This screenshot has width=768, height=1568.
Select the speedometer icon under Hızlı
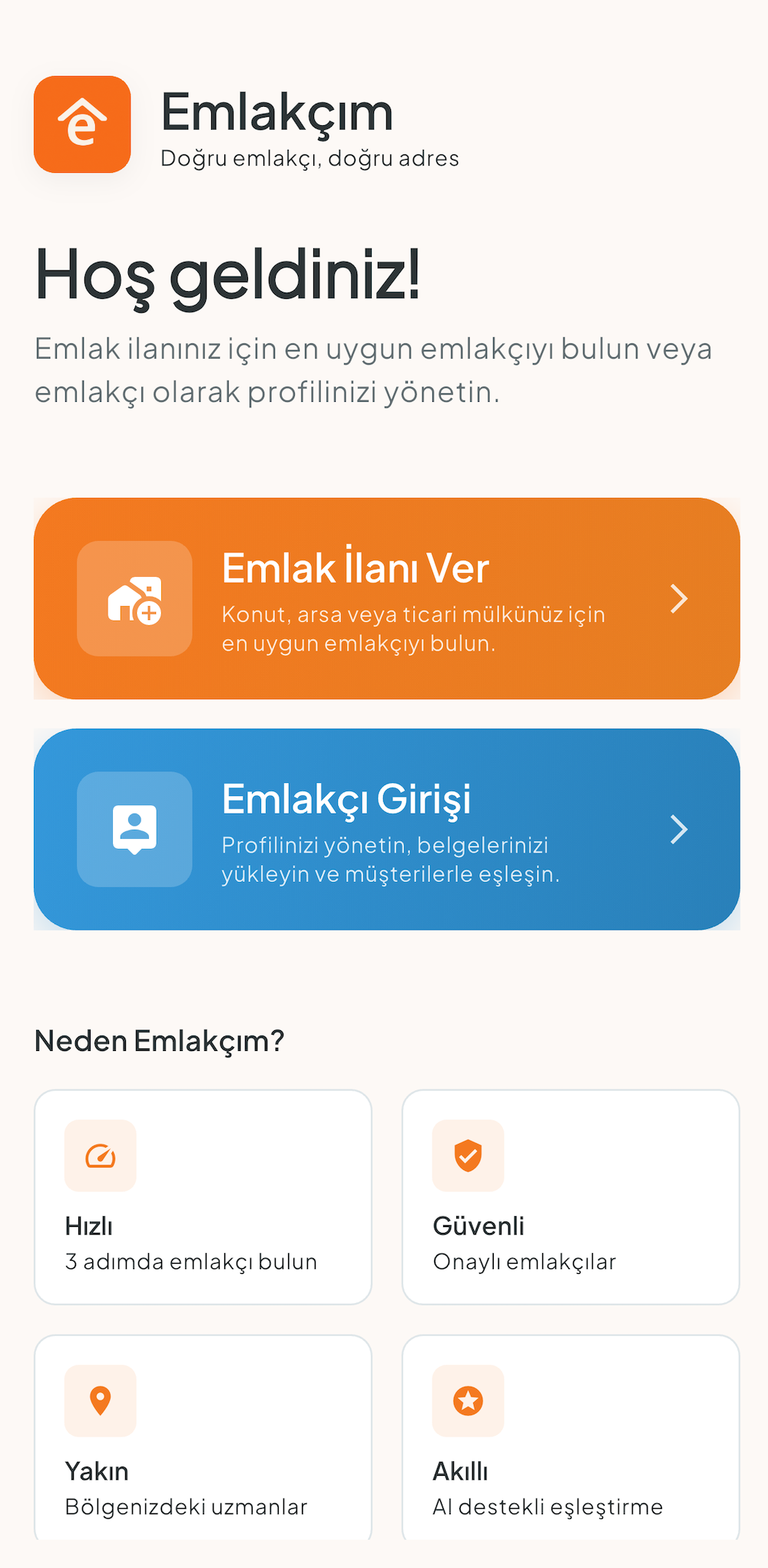(x=100, y=1156)
